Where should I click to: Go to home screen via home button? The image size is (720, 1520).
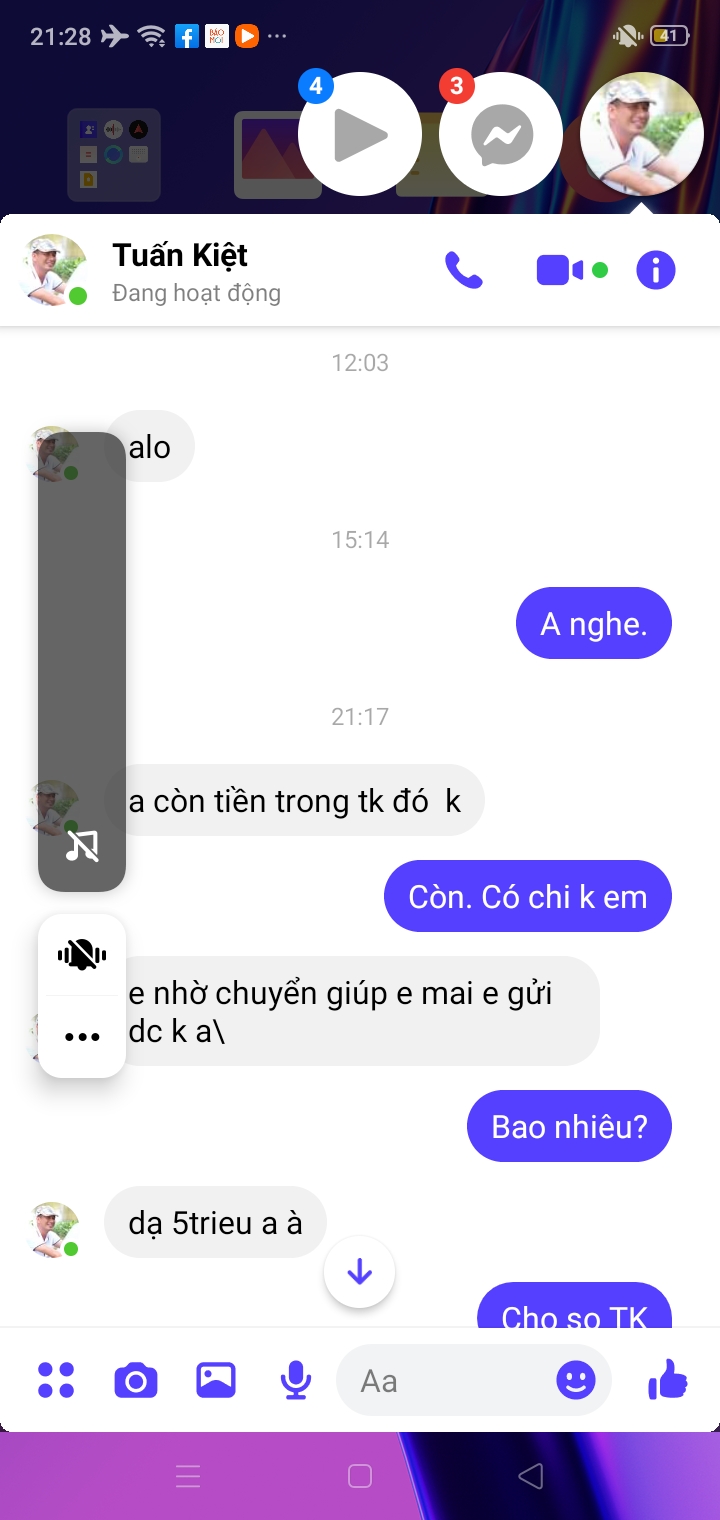pos(360,1476)
